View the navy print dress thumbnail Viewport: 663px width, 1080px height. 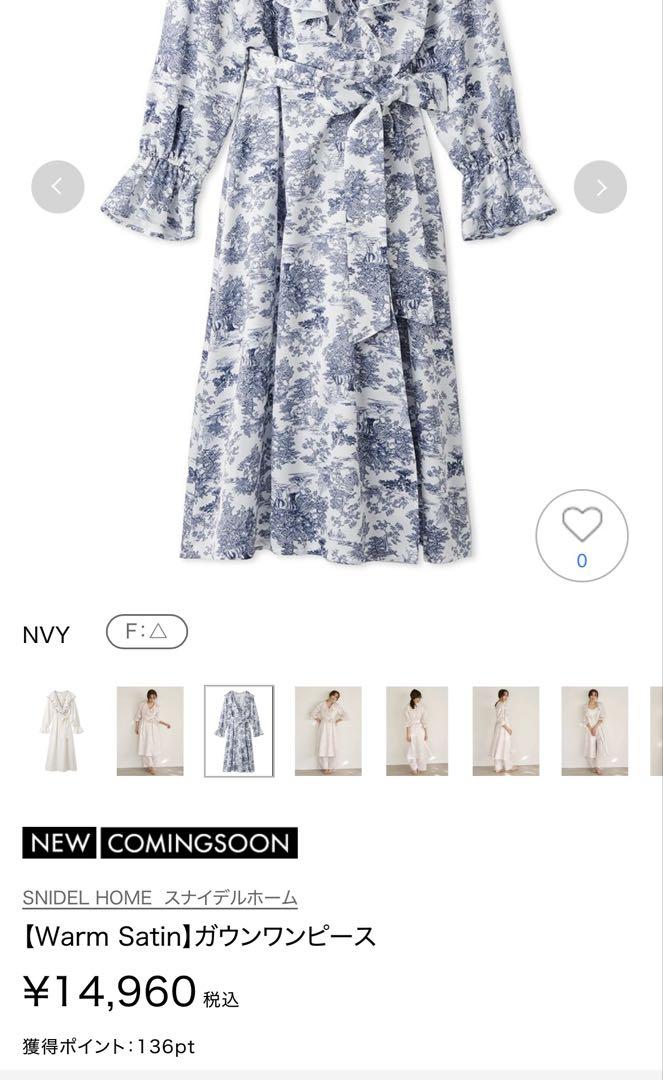(x=239, y=731)
